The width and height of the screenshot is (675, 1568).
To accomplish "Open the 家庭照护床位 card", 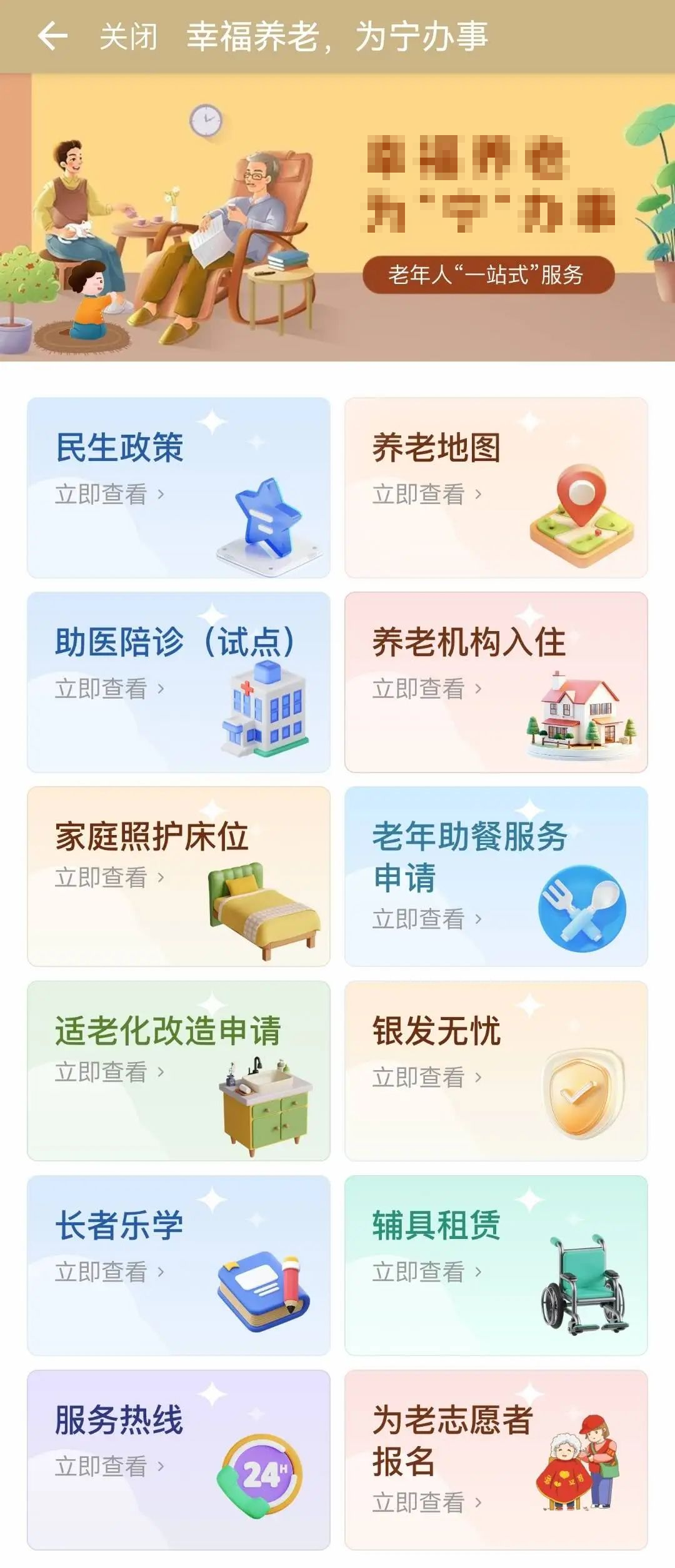I will click(x=178, y=876).
